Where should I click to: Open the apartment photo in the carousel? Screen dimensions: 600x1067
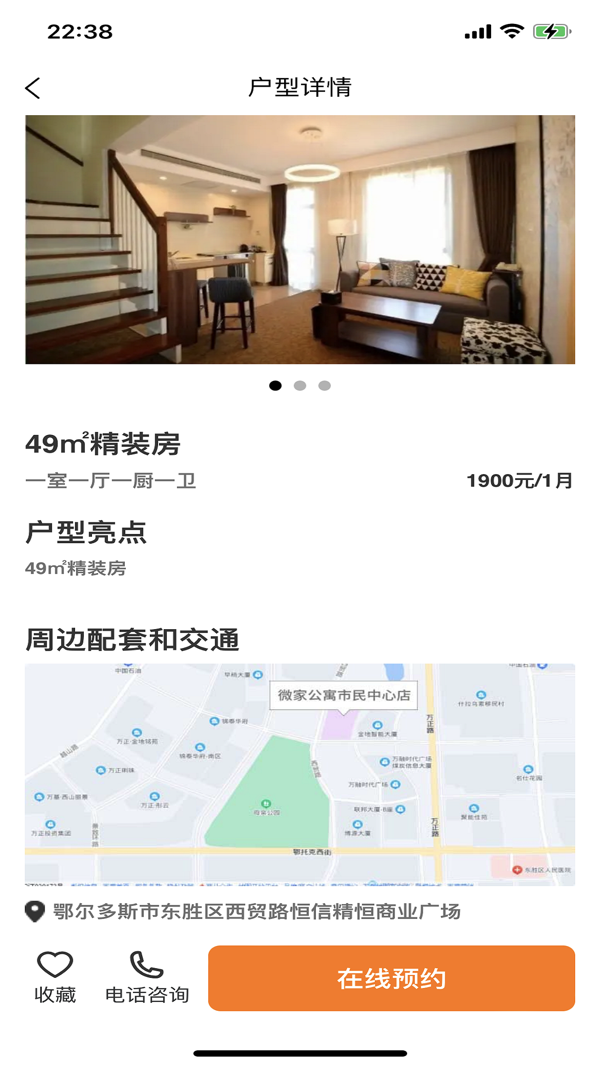coord(300,239)
